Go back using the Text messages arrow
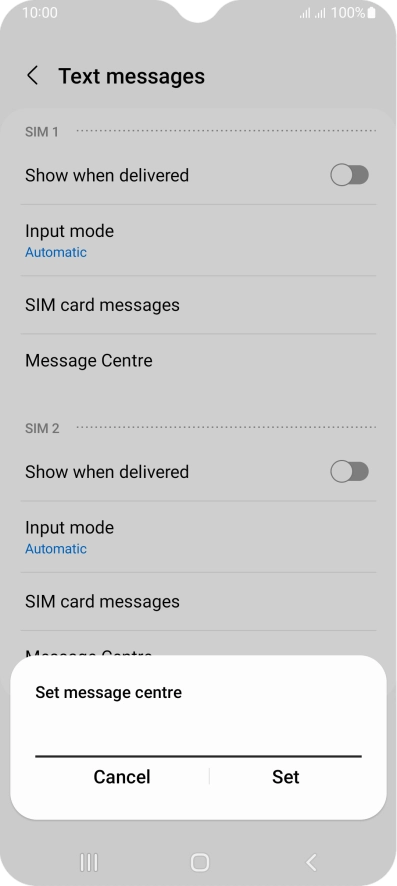The width and height of the screenshot is (397, 886). [33, 76]
